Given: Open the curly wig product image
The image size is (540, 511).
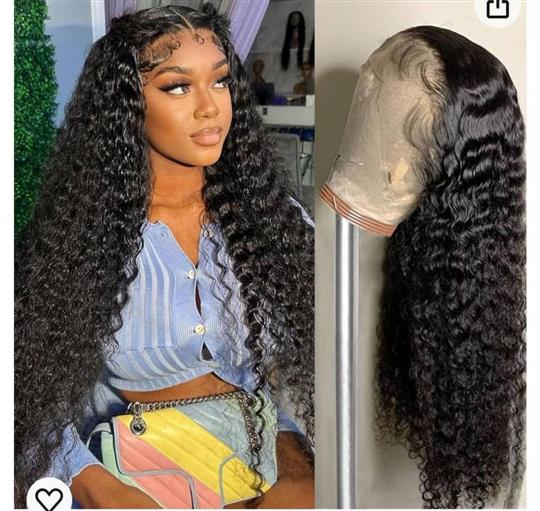Looking at the screenshot, I should coord(270,254).
